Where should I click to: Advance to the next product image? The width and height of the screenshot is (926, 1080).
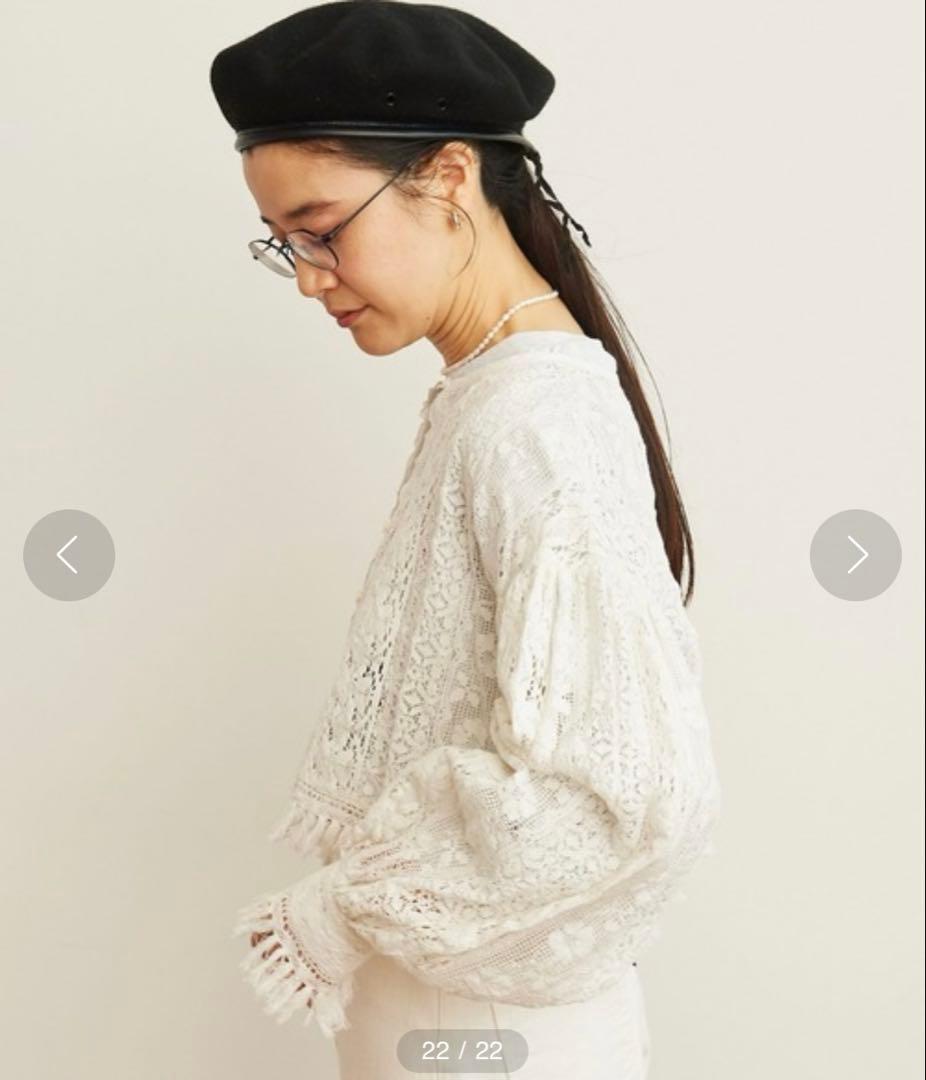pos(855,555)
